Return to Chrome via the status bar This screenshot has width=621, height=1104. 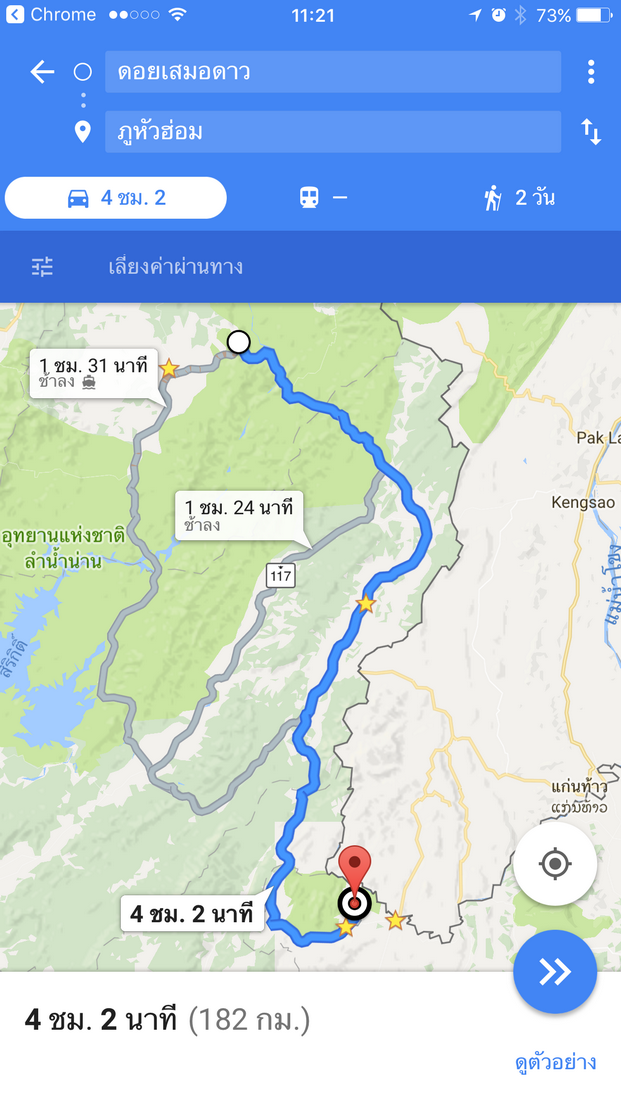click(50, 15)
